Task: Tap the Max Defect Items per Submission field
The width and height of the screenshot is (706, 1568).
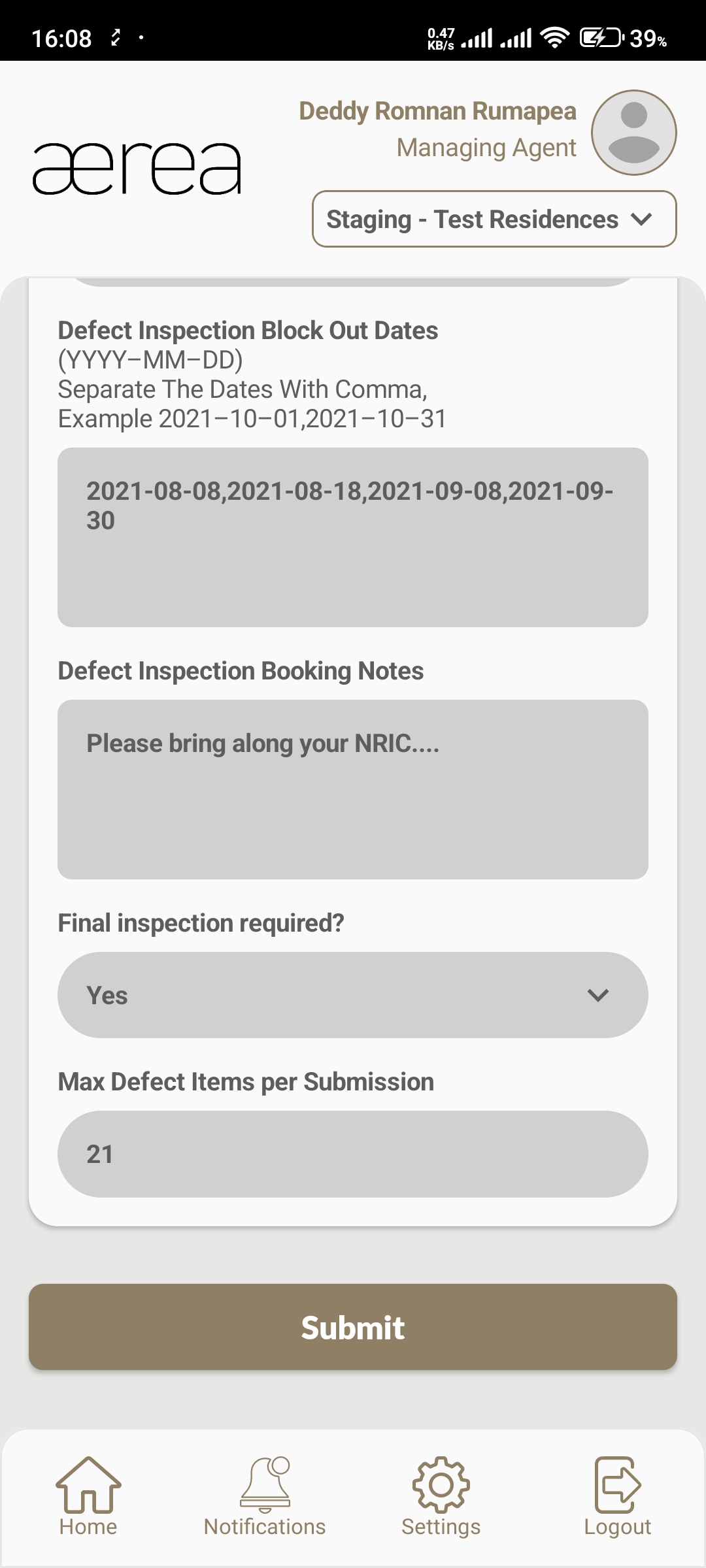Action: [353, 1154]
